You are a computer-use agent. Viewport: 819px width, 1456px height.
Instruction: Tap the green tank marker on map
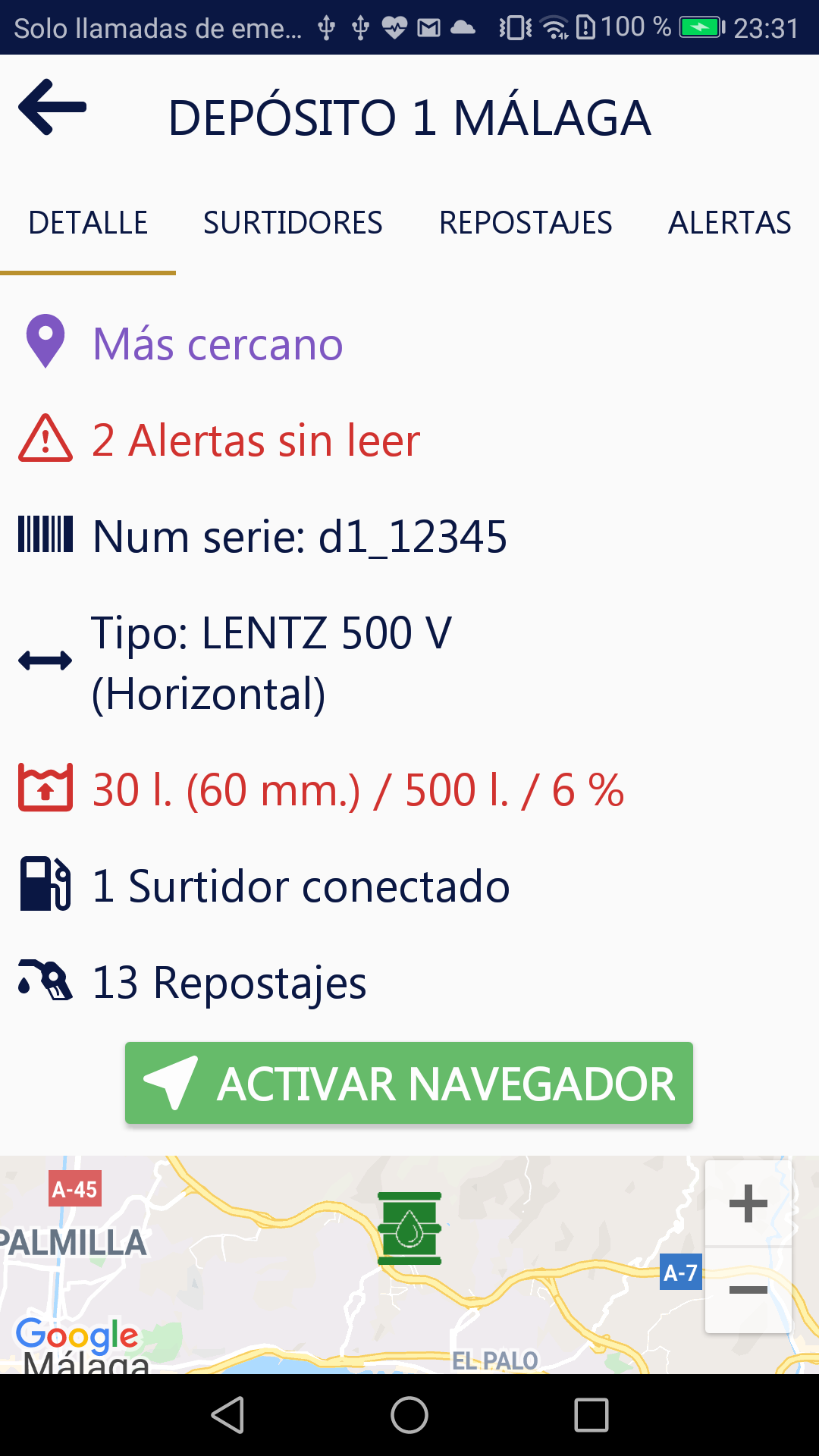[x=409, y=1228]
